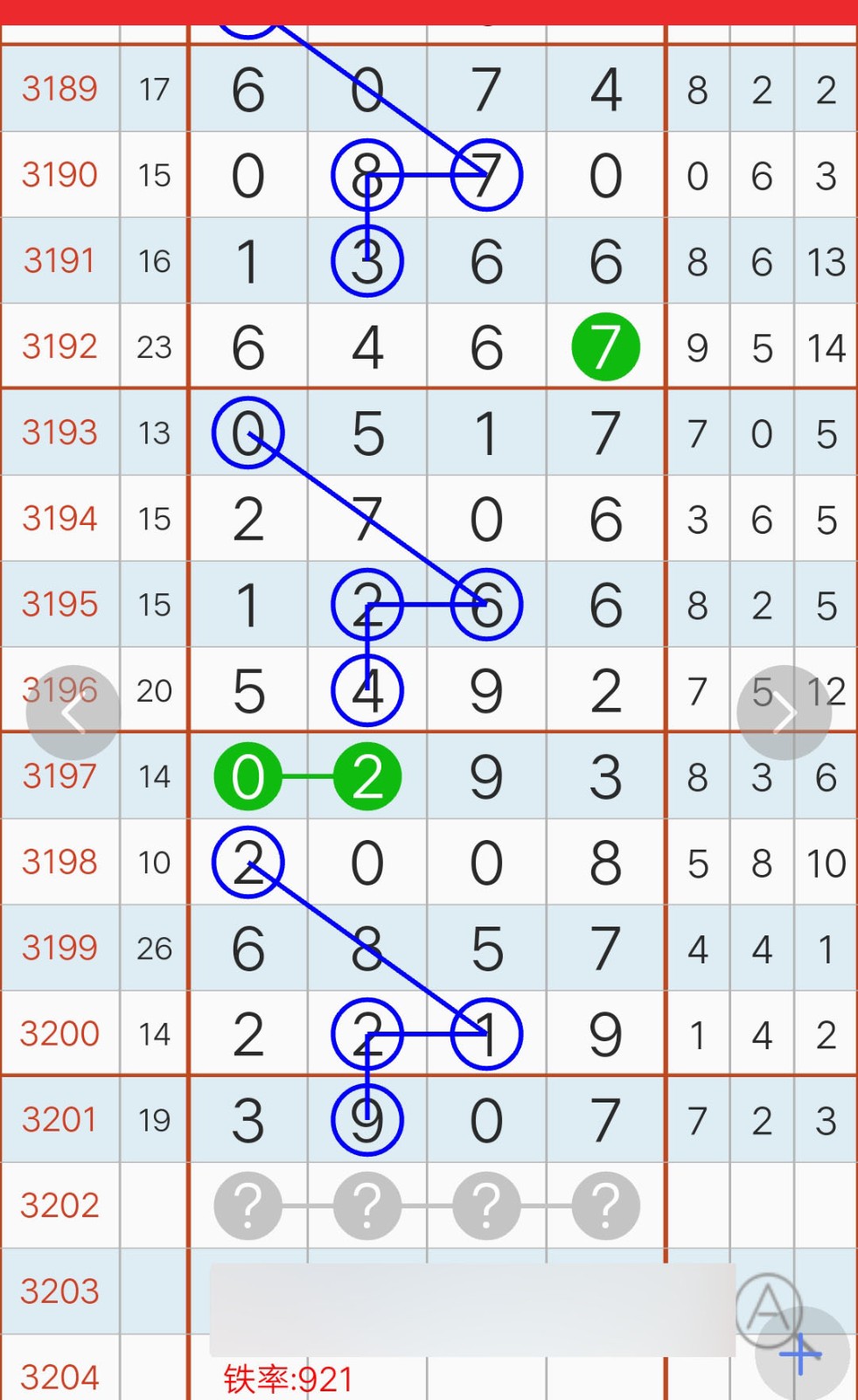Go to the next chart page arrow

click(784, 713)
